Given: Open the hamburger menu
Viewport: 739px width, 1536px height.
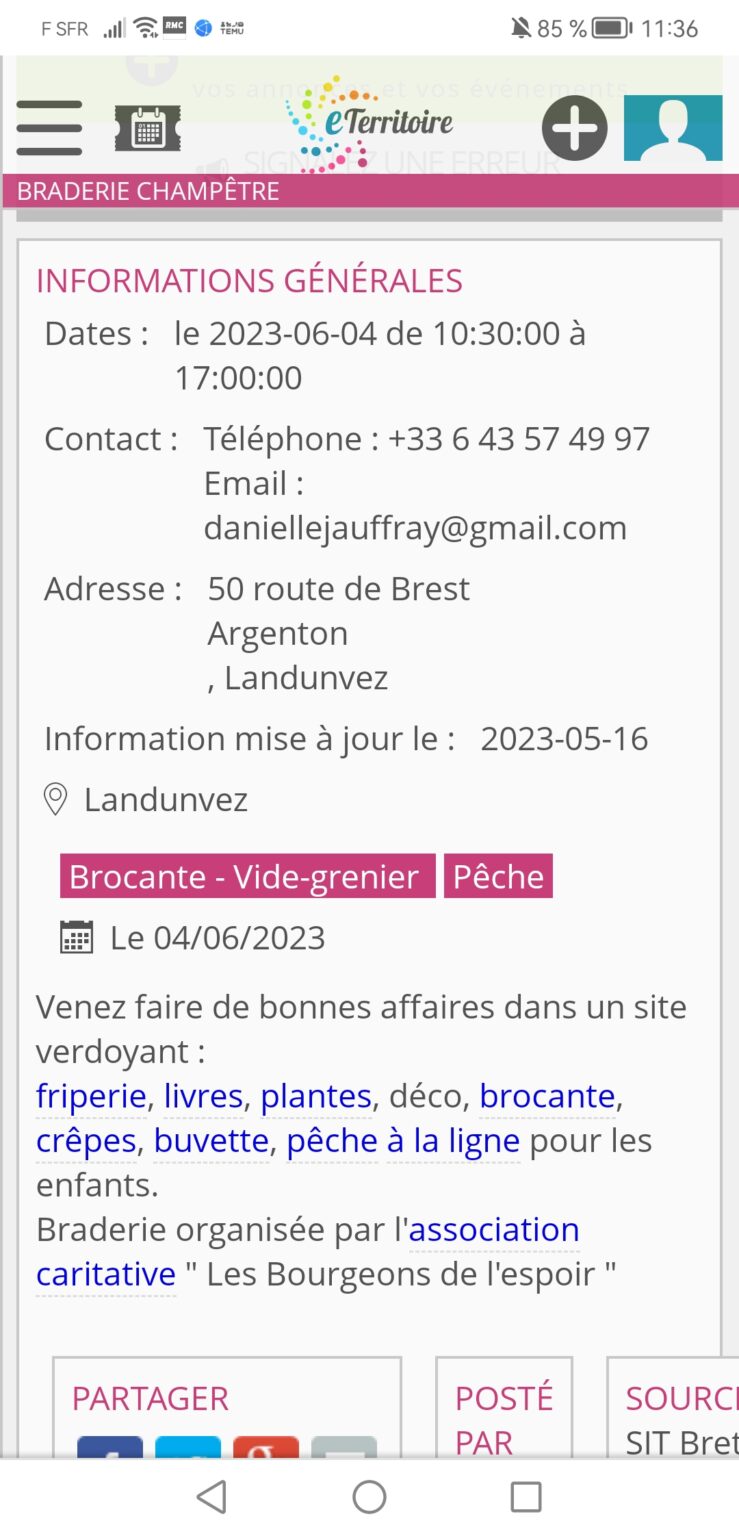Looking at the screenshot, I should click(x=49, y=128).
